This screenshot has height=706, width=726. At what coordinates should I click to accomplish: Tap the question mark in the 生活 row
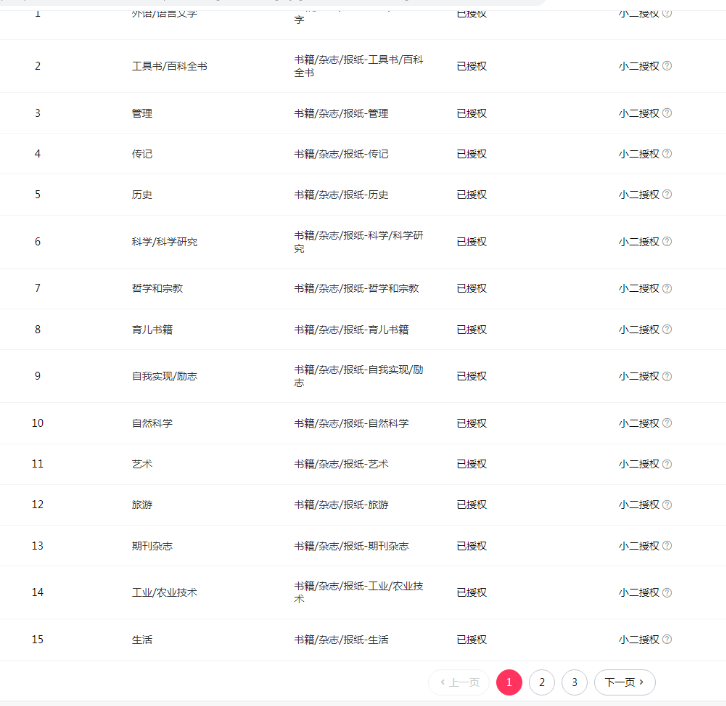[667, 639]
